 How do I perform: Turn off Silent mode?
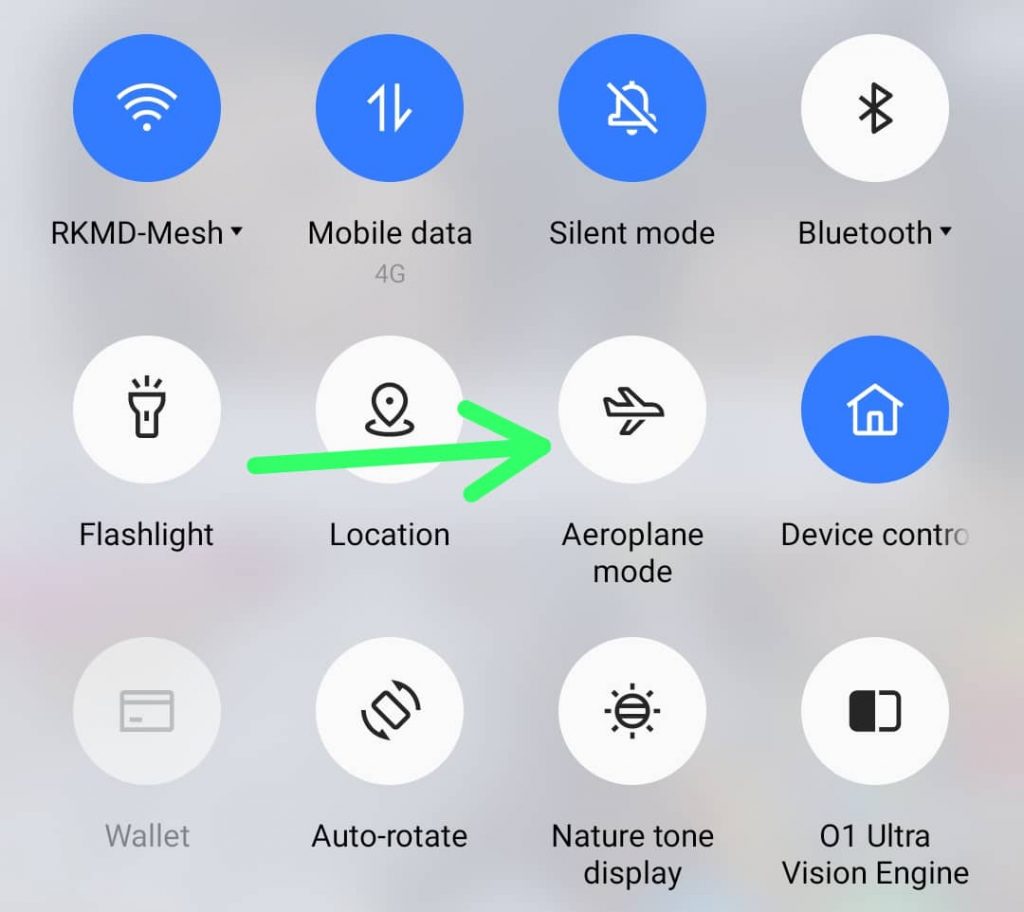pyautogui.click(x=632, y=107)
